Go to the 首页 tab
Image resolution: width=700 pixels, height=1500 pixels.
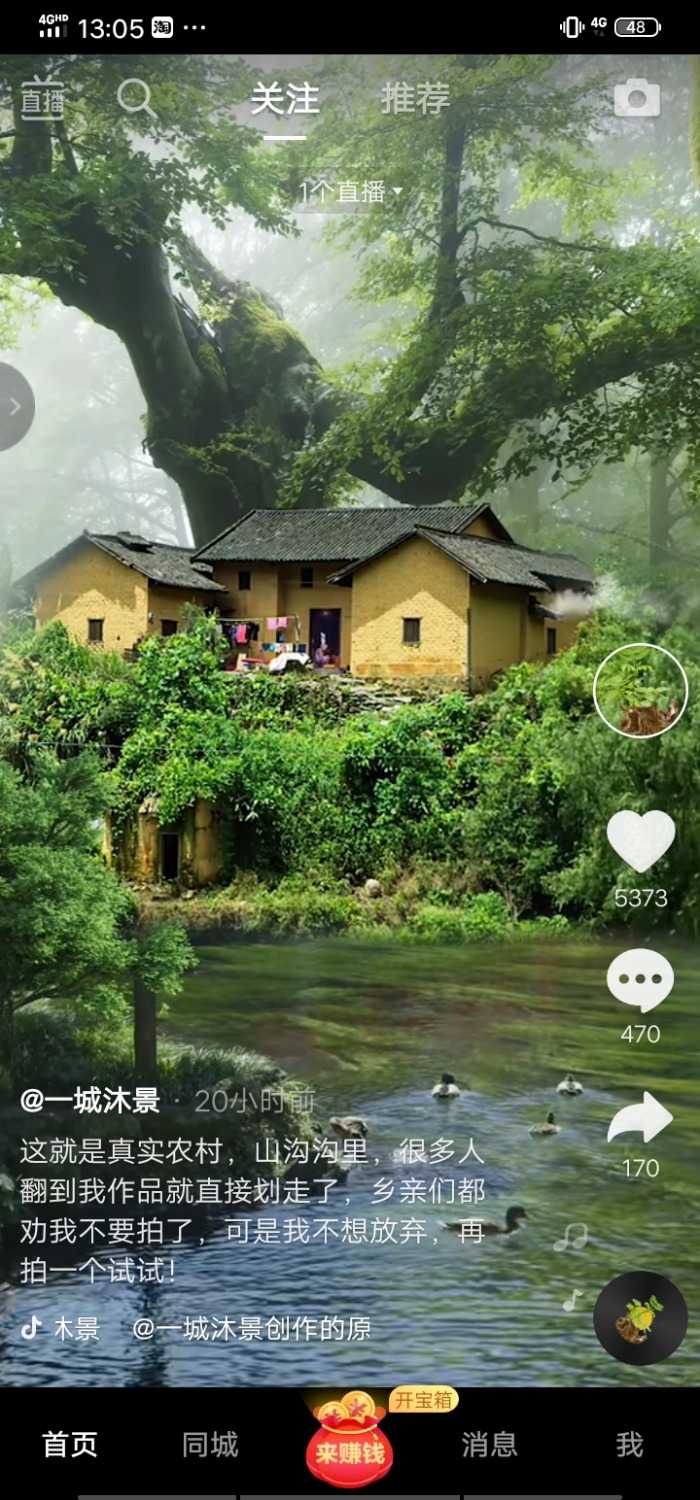click(x=70, y=1444)
